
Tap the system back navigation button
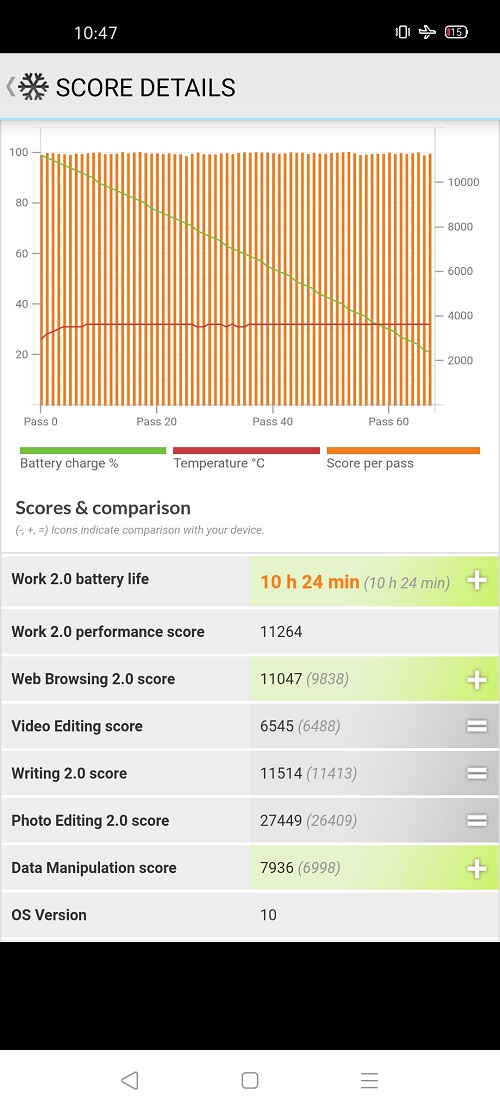tap(129, 1080)
